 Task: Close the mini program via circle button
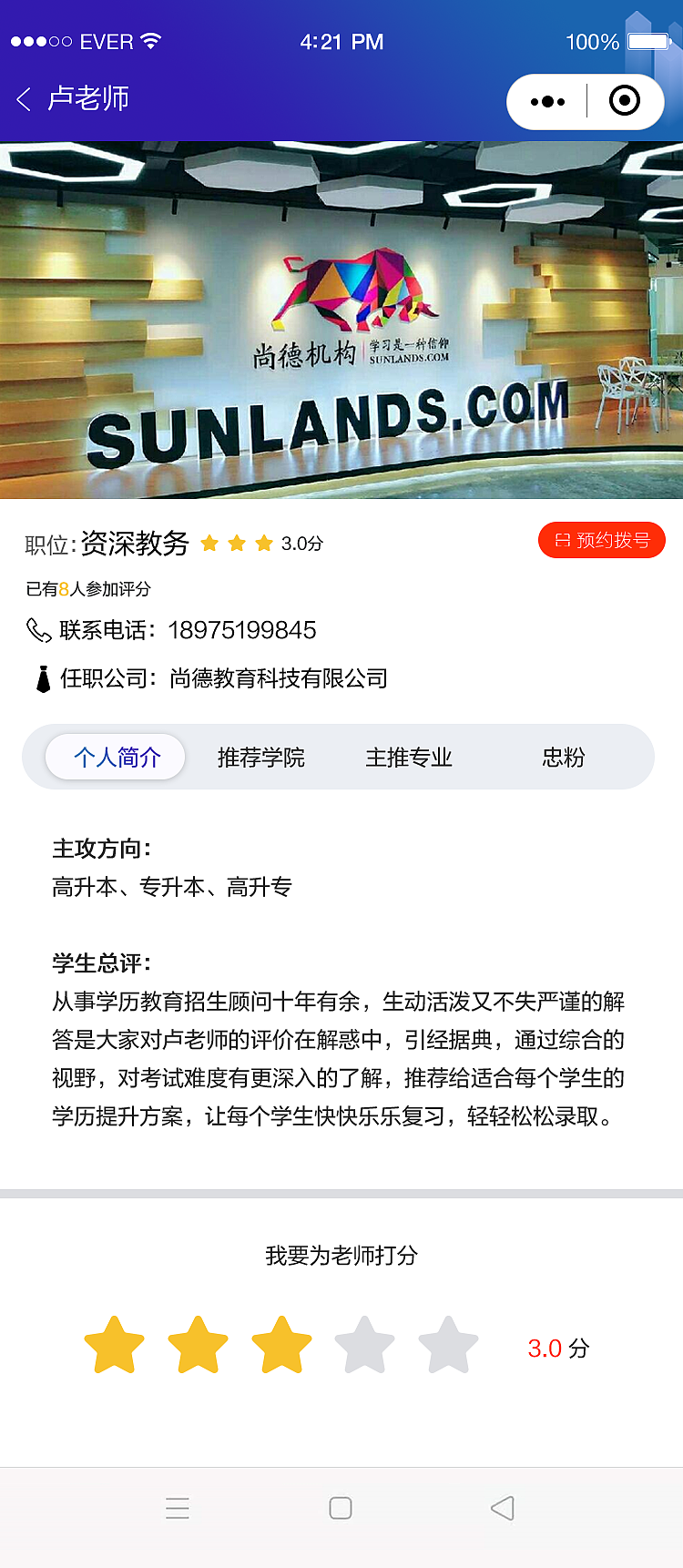click(624, 101)
